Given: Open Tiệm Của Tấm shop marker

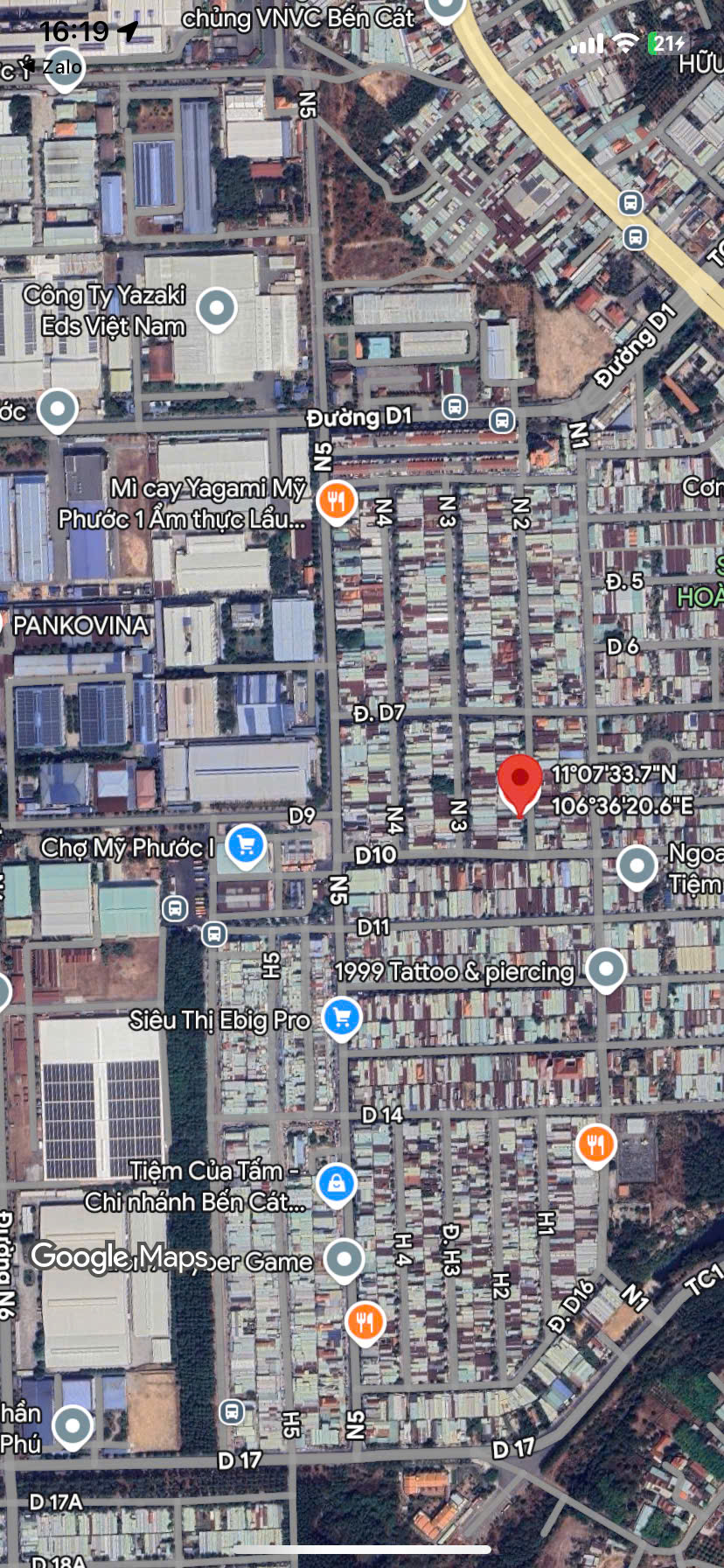Looking at the screenshot, I should [337, 1183].
